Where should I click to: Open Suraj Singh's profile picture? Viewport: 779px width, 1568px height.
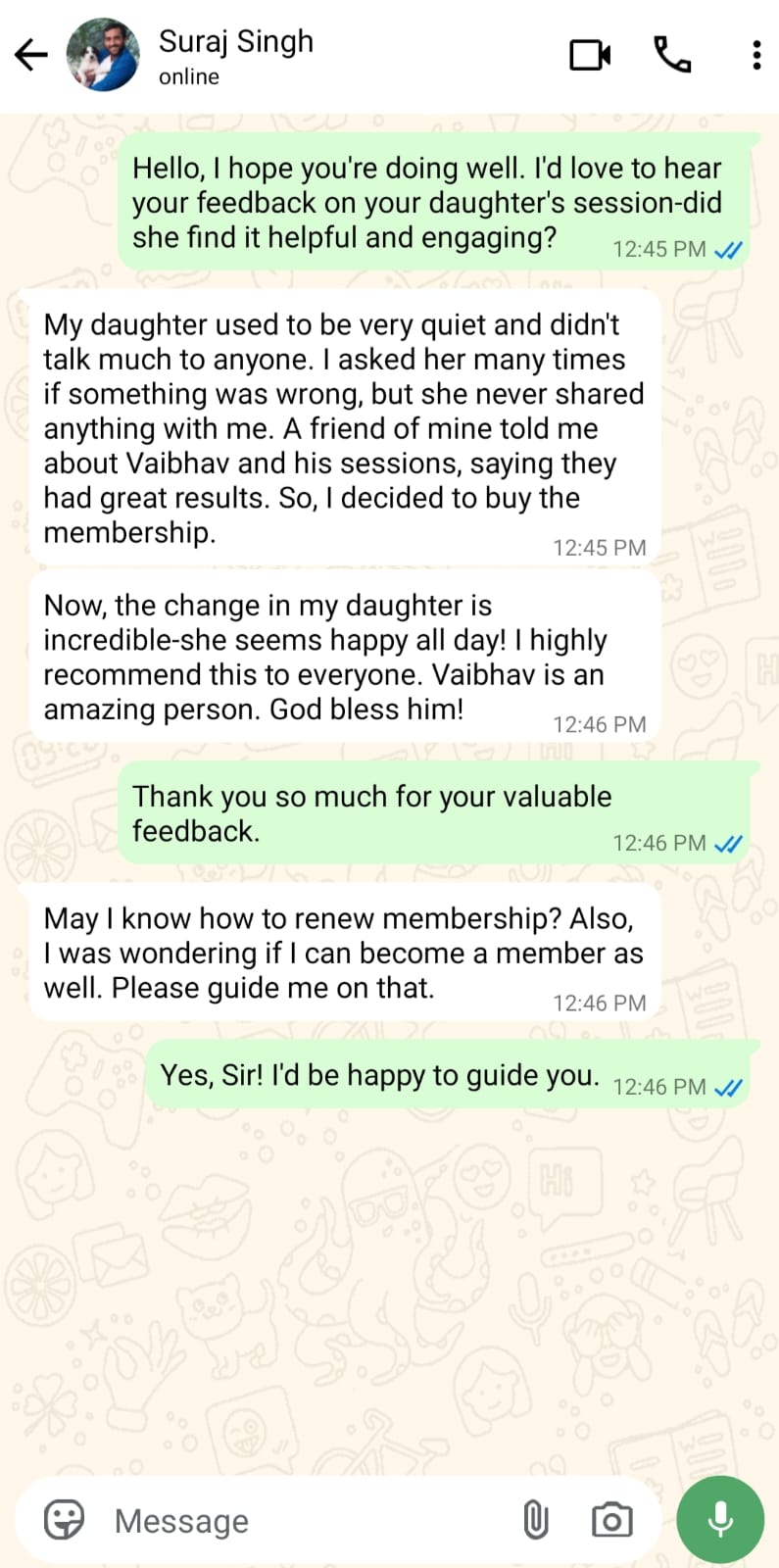[x=103, y=55]
